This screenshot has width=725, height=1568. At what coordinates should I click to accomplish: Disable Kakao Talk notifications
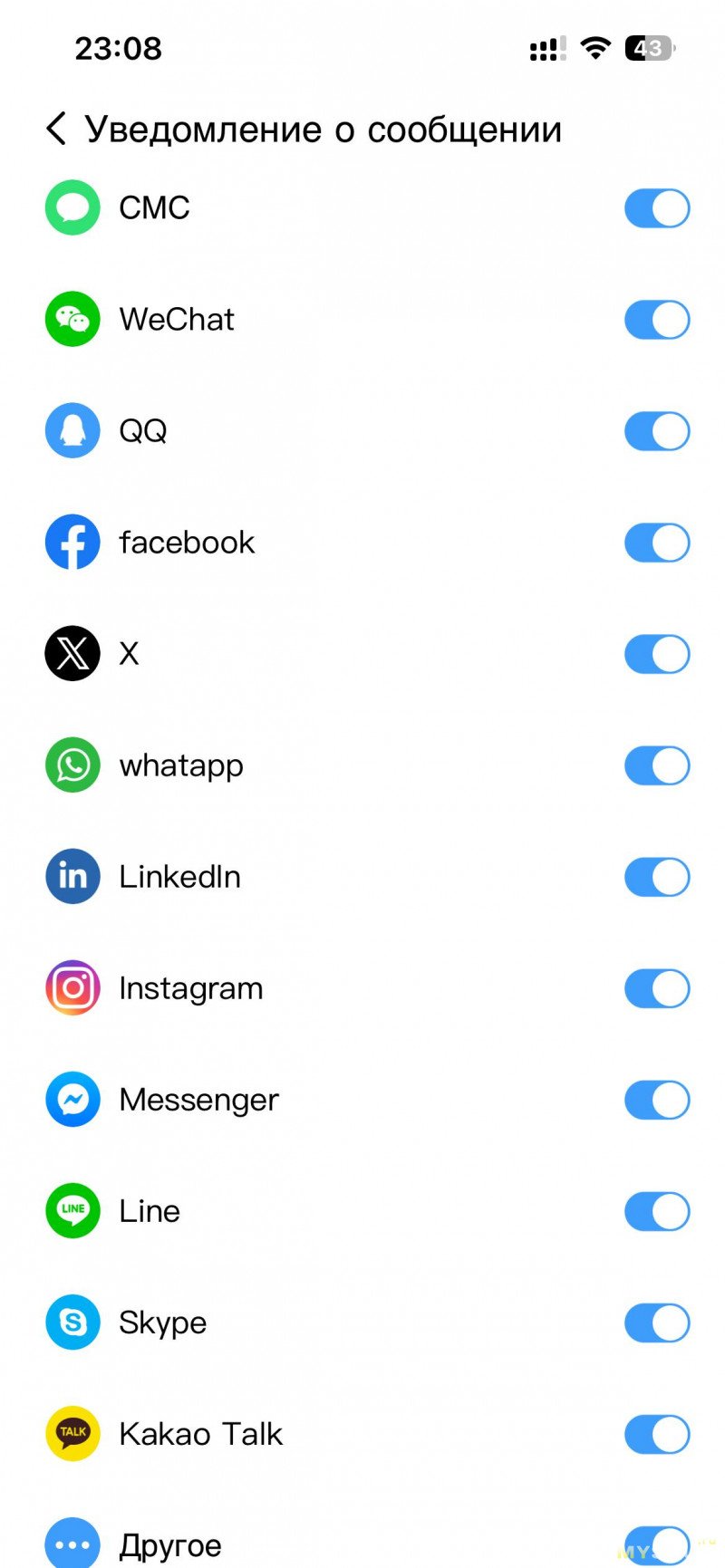[x=657, y=1434]
